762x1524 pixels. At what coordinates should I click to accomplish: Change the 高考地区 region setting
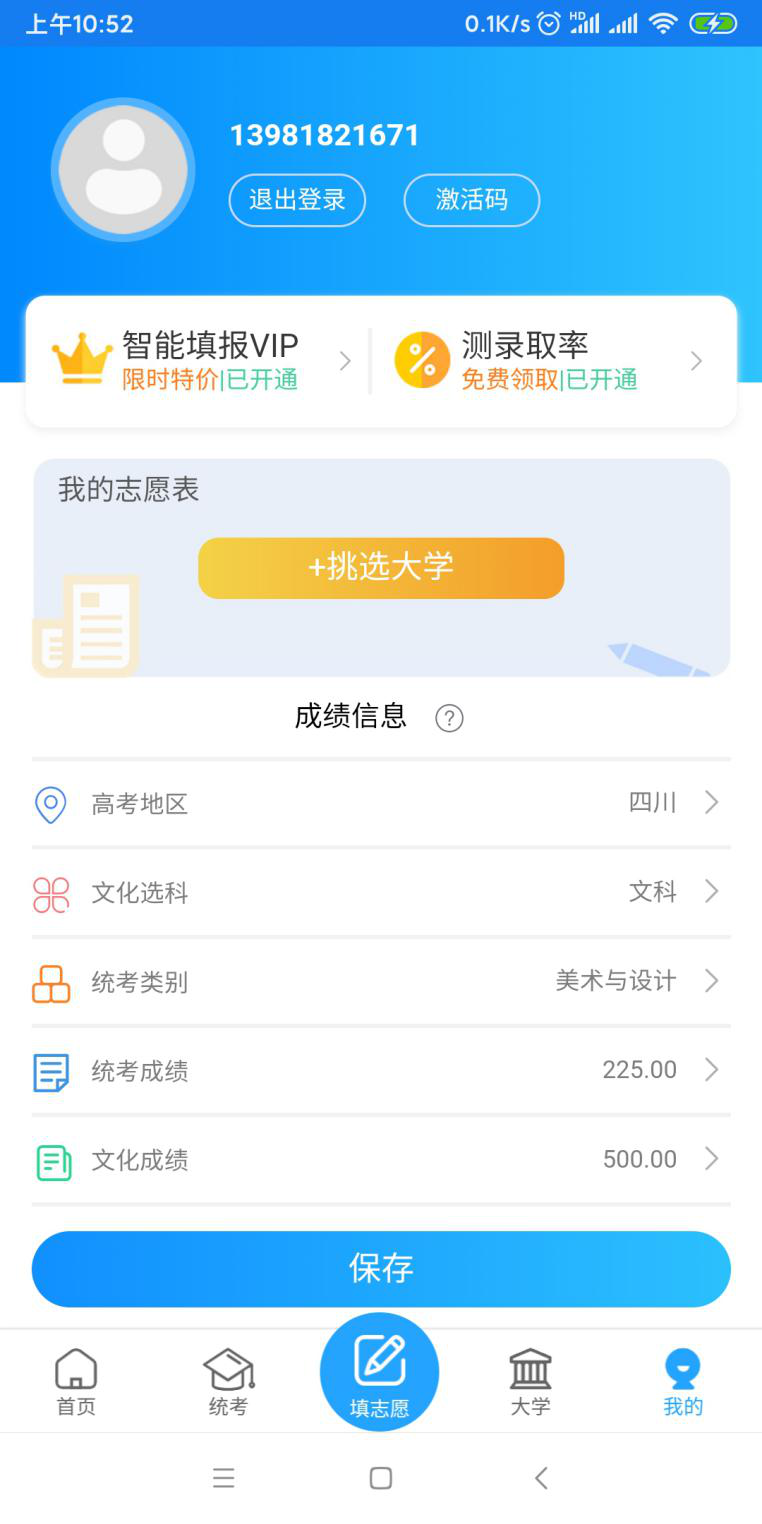[381, 804]
